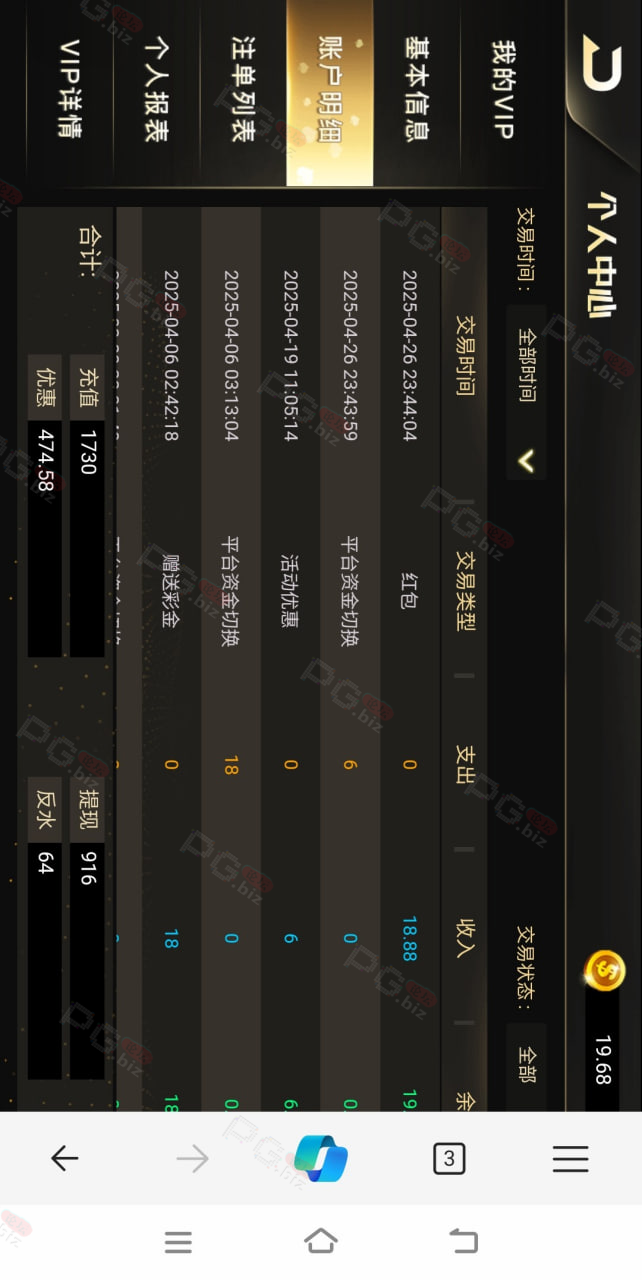Select the 账户明细 tab

point(330,90)
